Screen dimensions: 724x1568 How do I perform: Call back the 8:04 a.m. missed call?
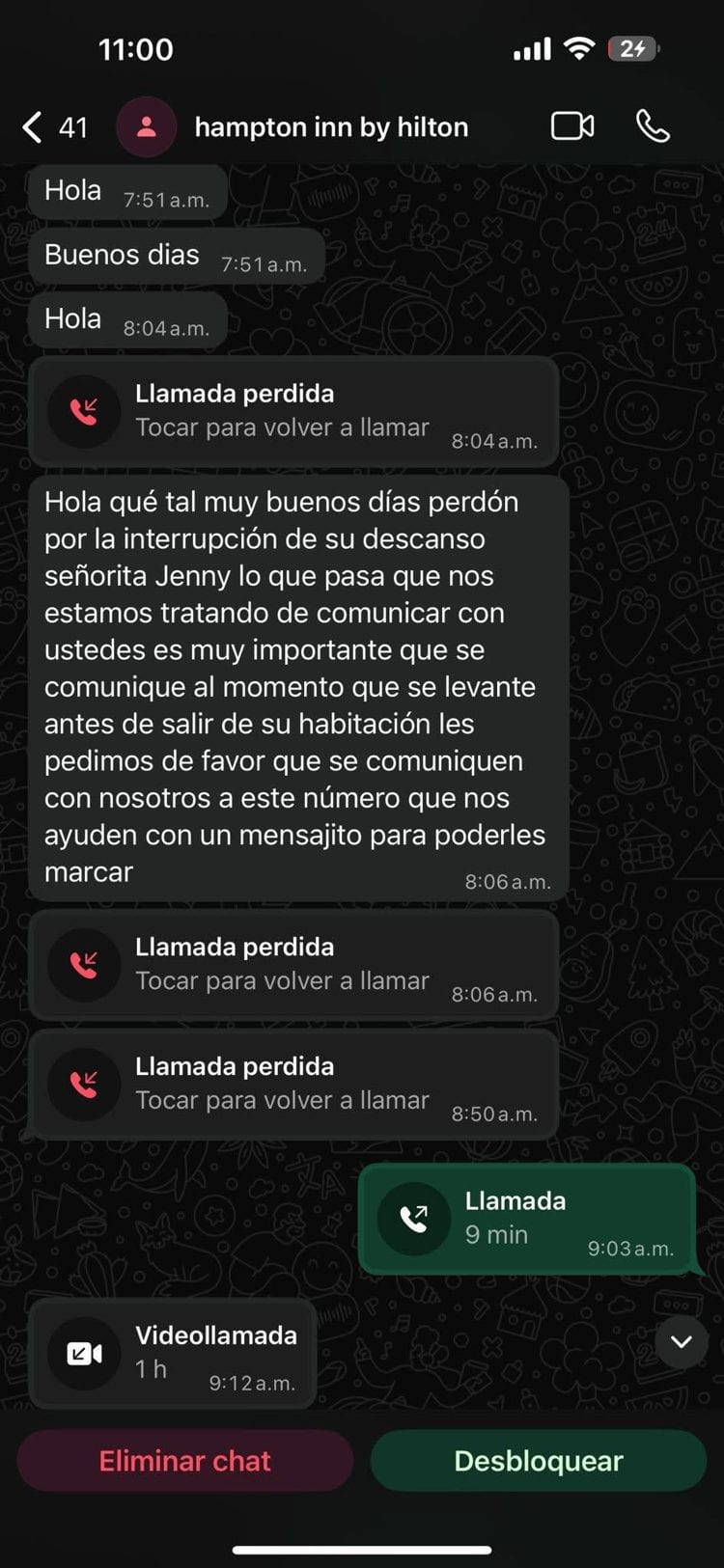[x=292, y=412]
